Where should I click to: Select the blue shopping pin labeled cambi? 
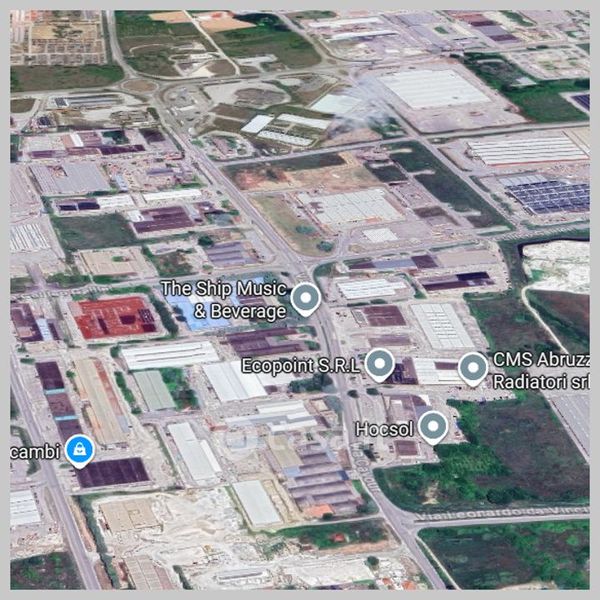pos(79,452)
